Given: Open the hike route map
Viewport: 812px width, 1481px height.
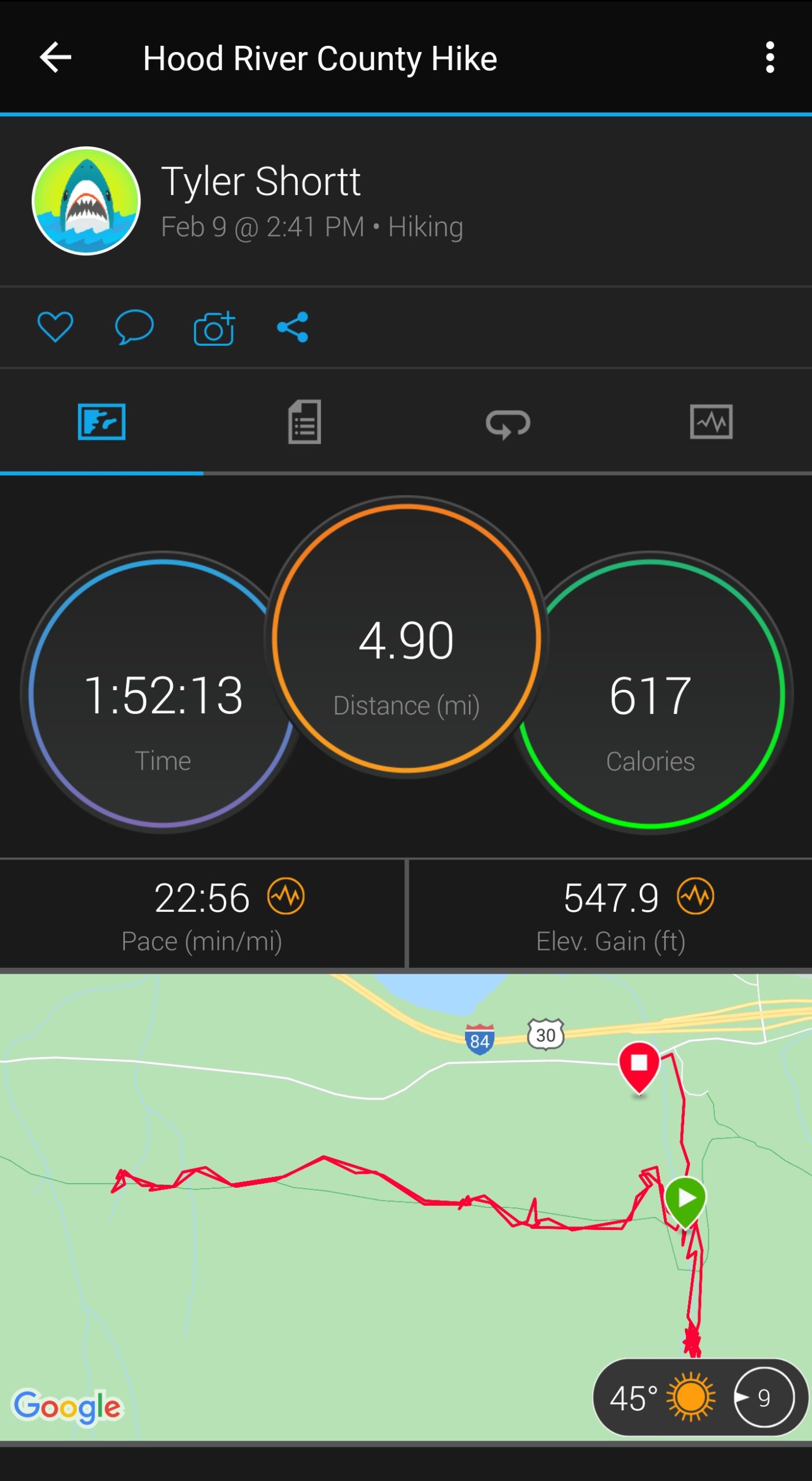Looking at the screenshot, I should [406, 1207].
